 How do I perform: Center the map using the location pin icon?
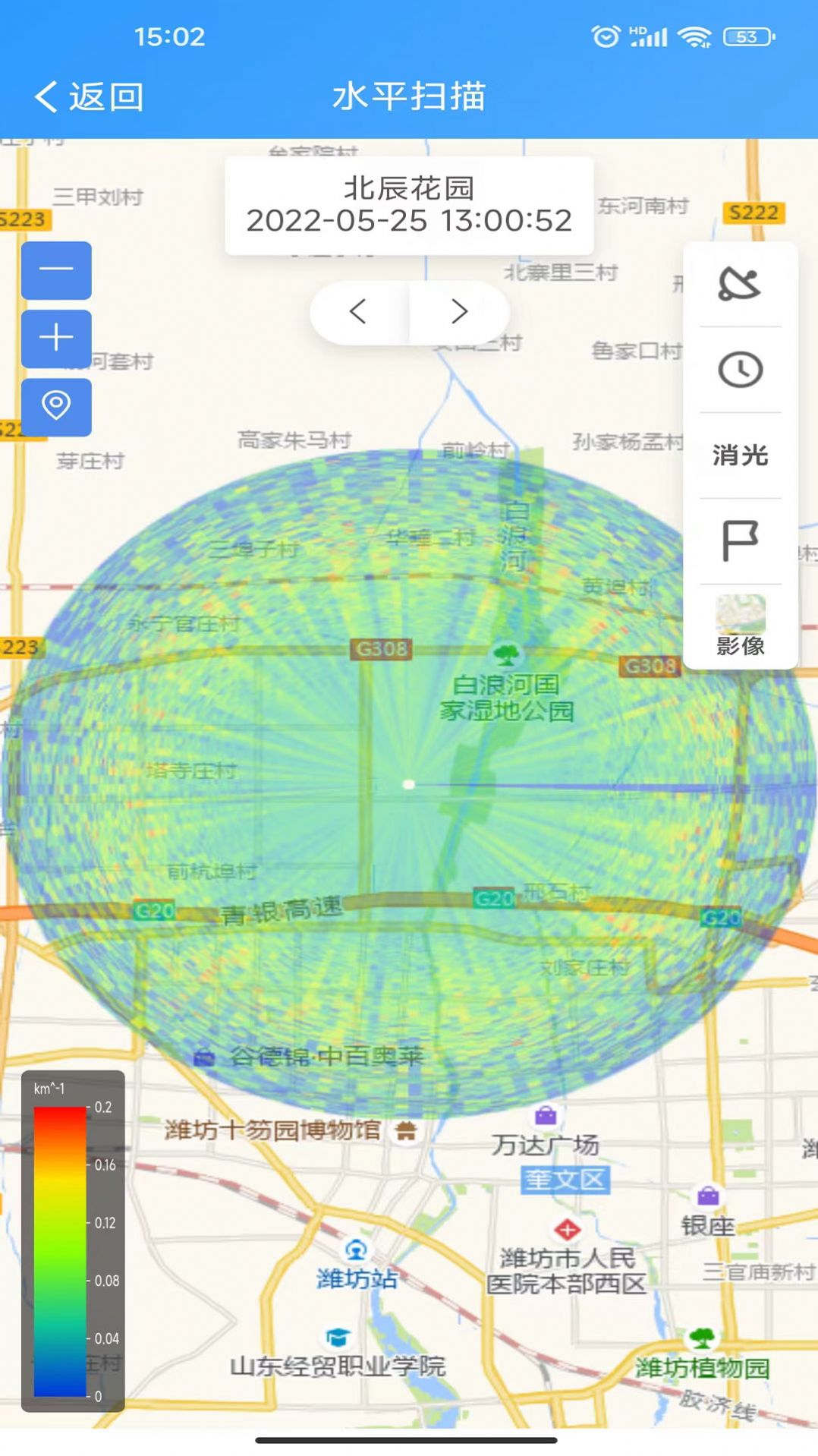57,408
